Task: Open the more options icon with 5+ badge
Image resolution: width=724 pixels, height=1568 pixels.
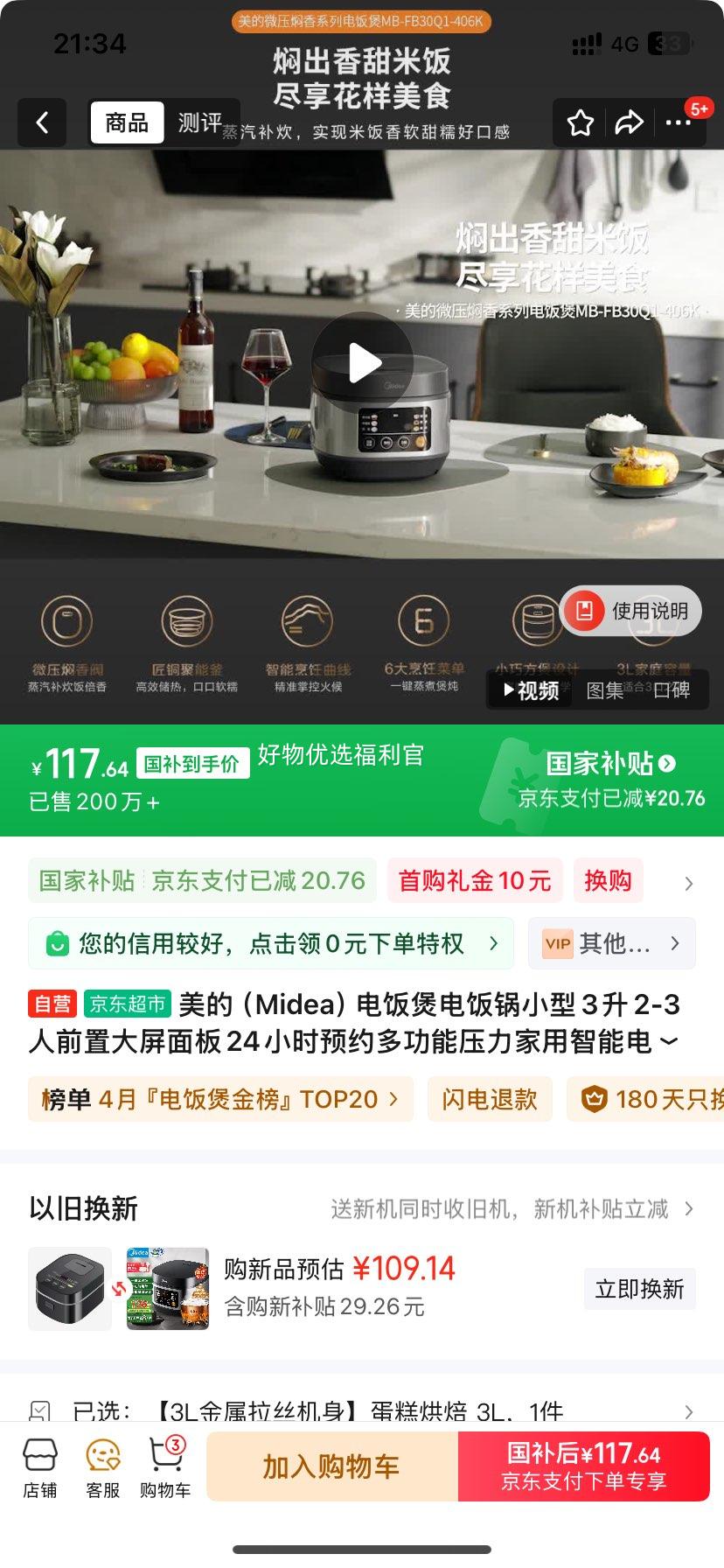Action: click(678, 122)
